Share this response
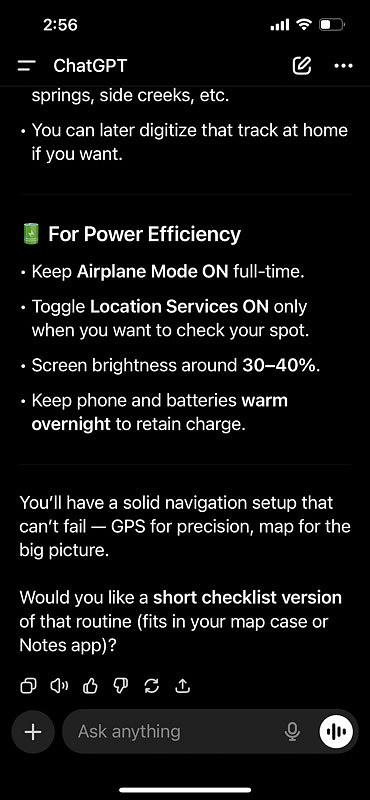 182,686
